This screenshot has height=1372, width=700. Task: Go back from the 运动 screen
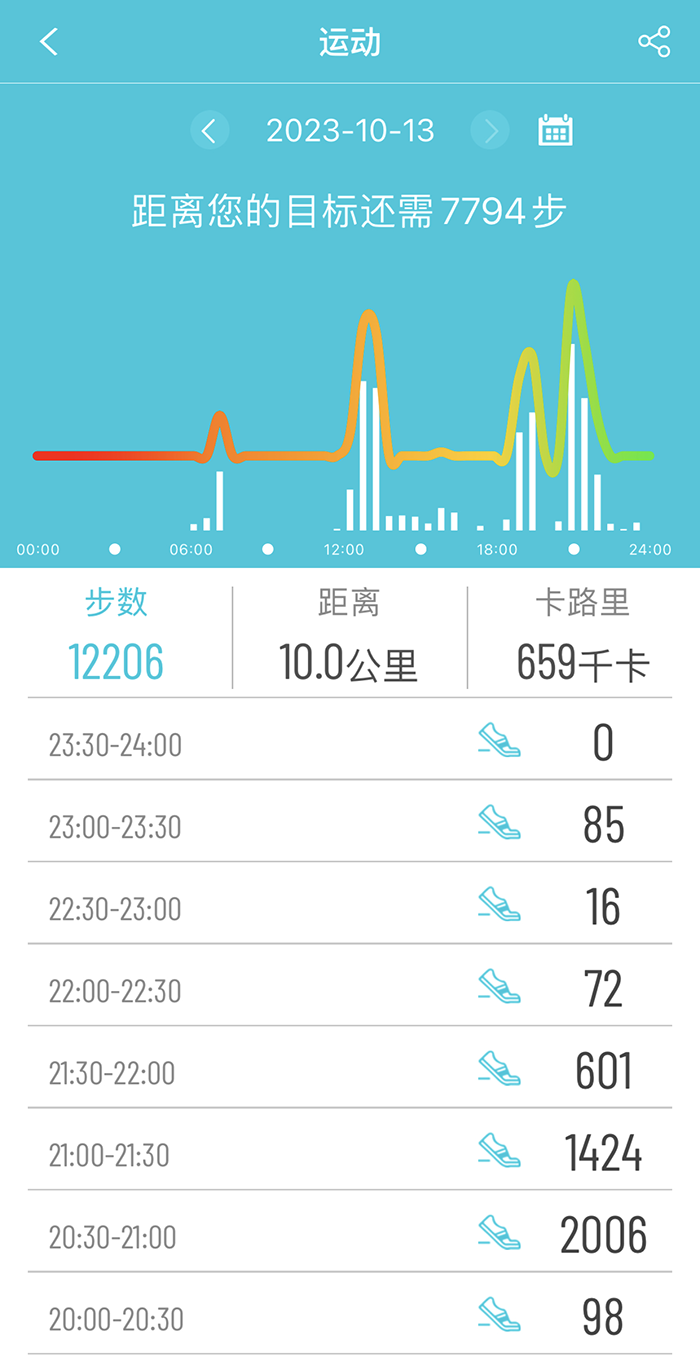coord(49,42)
